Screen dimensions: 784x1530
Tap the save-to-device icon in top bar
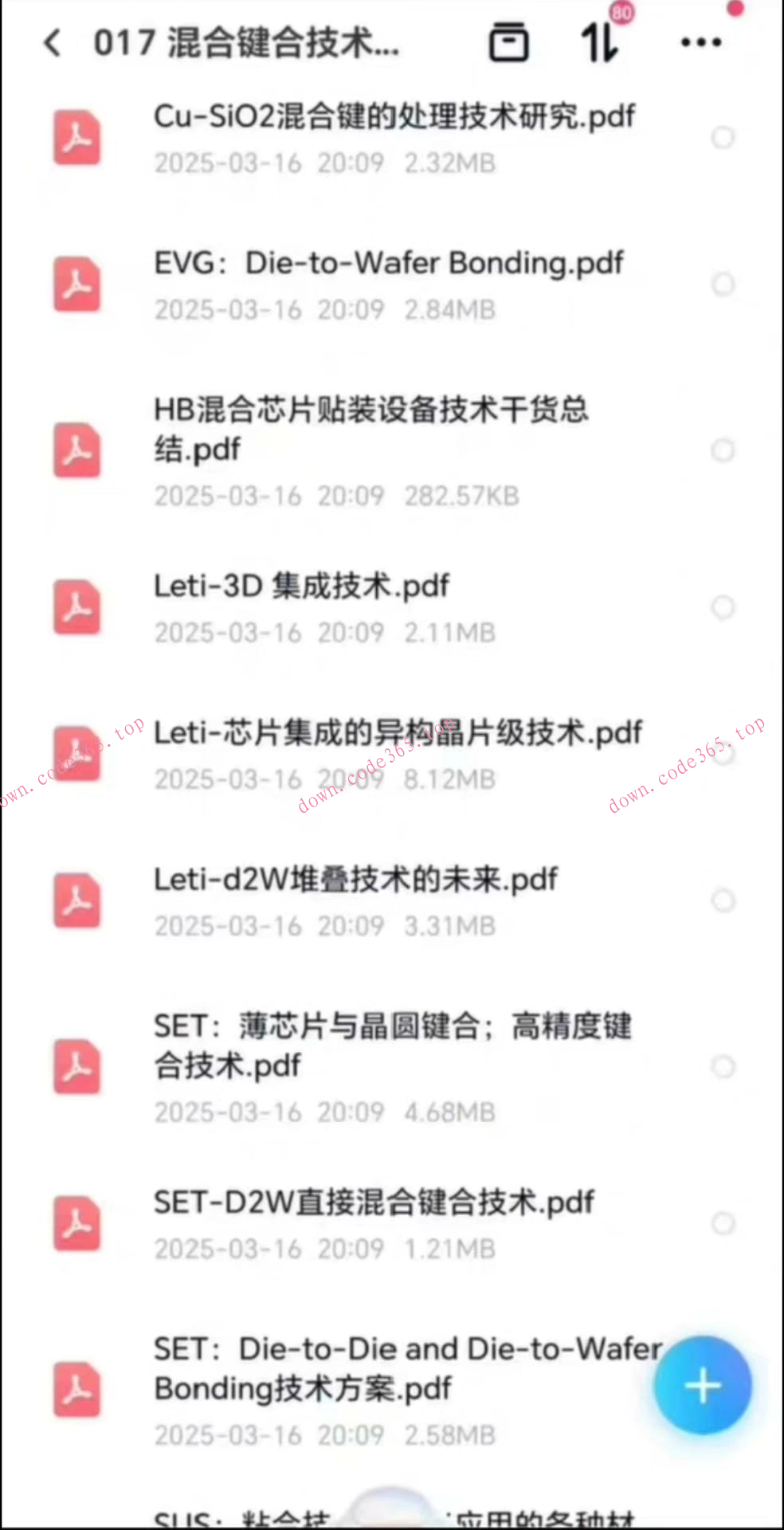509,43
